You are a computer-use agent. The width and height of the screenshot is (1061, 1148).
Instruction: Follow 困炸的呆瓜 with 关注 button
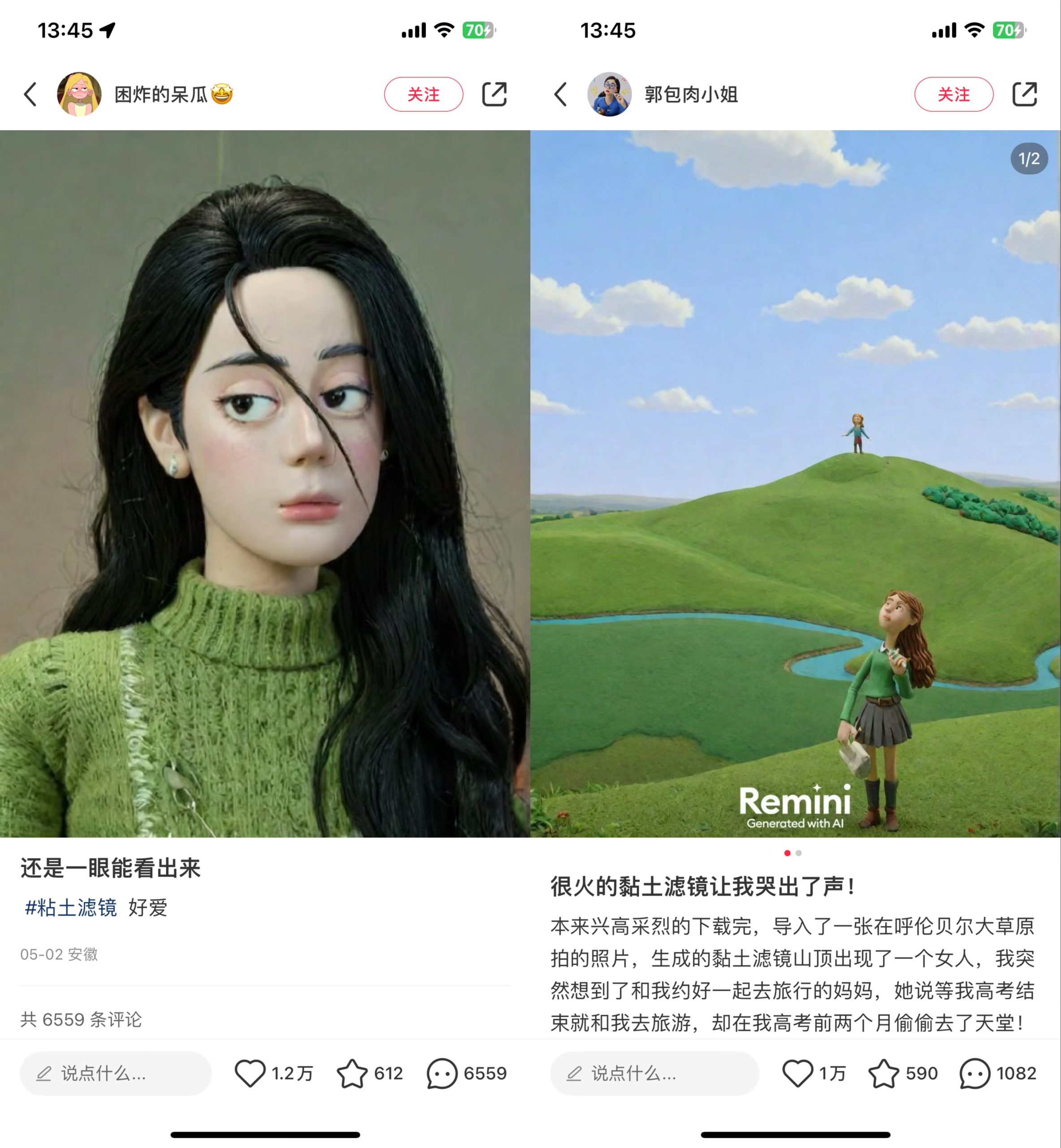click(423, 94)
